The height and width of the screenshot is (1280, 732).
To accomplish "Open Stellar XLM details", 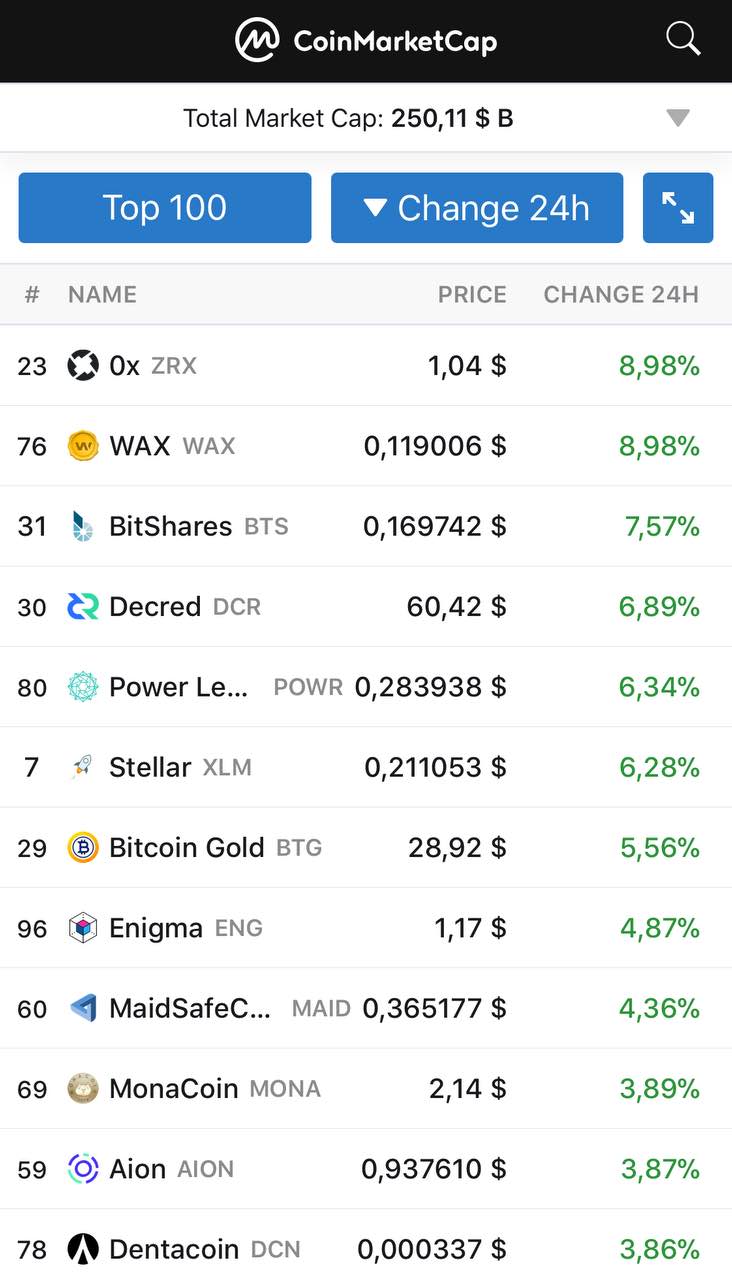I will pos(366,767).
